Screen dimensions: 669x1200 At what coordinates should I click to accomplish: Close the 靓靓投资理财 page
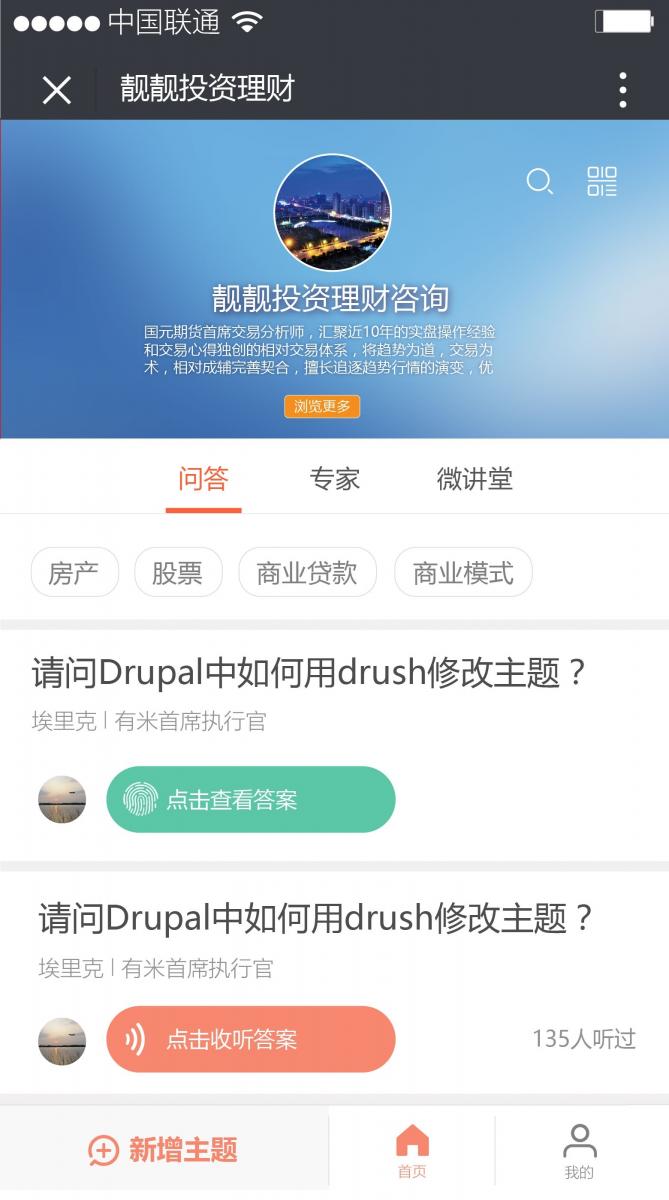(x=57, y=90)
